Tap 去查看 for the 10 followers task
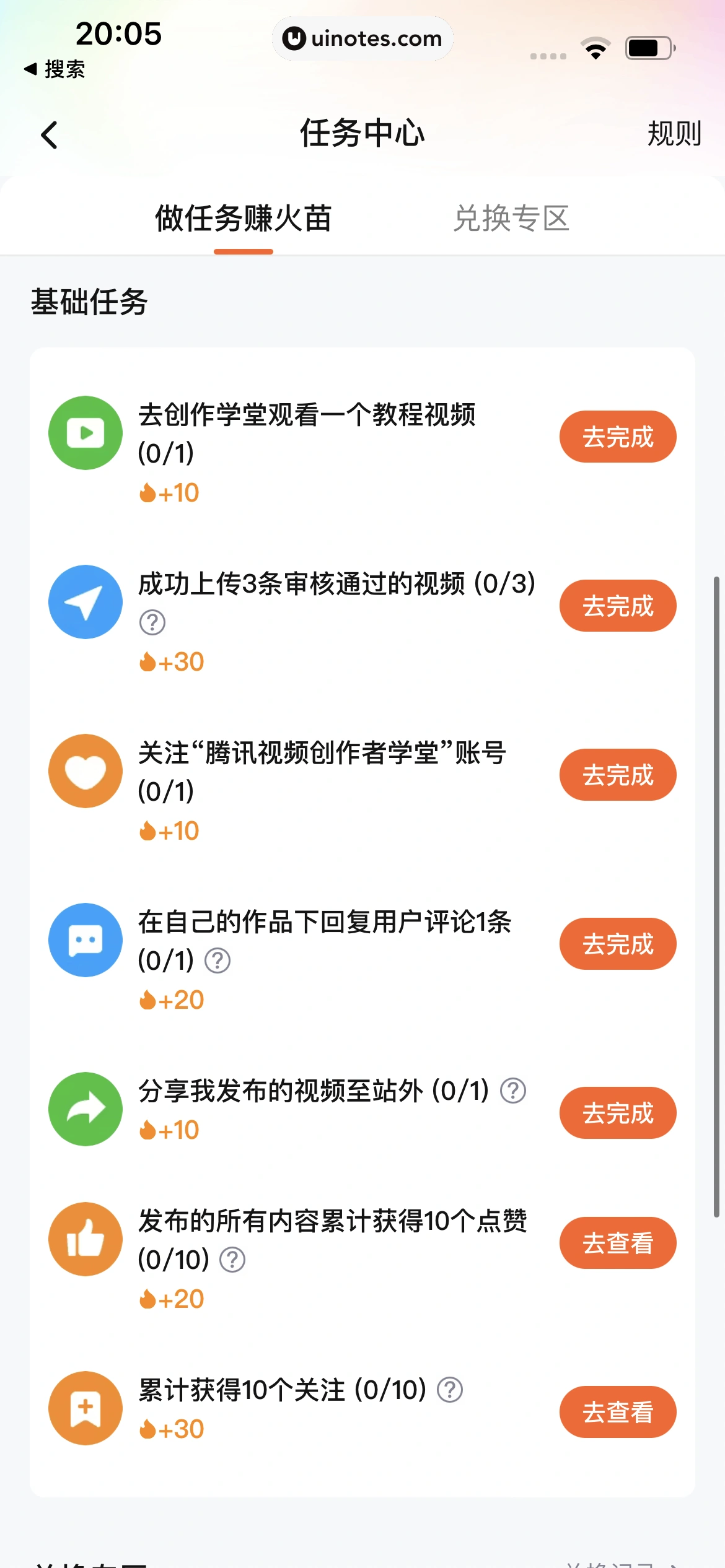This screenshot has height=1568, width=725. click(617, 1412)
